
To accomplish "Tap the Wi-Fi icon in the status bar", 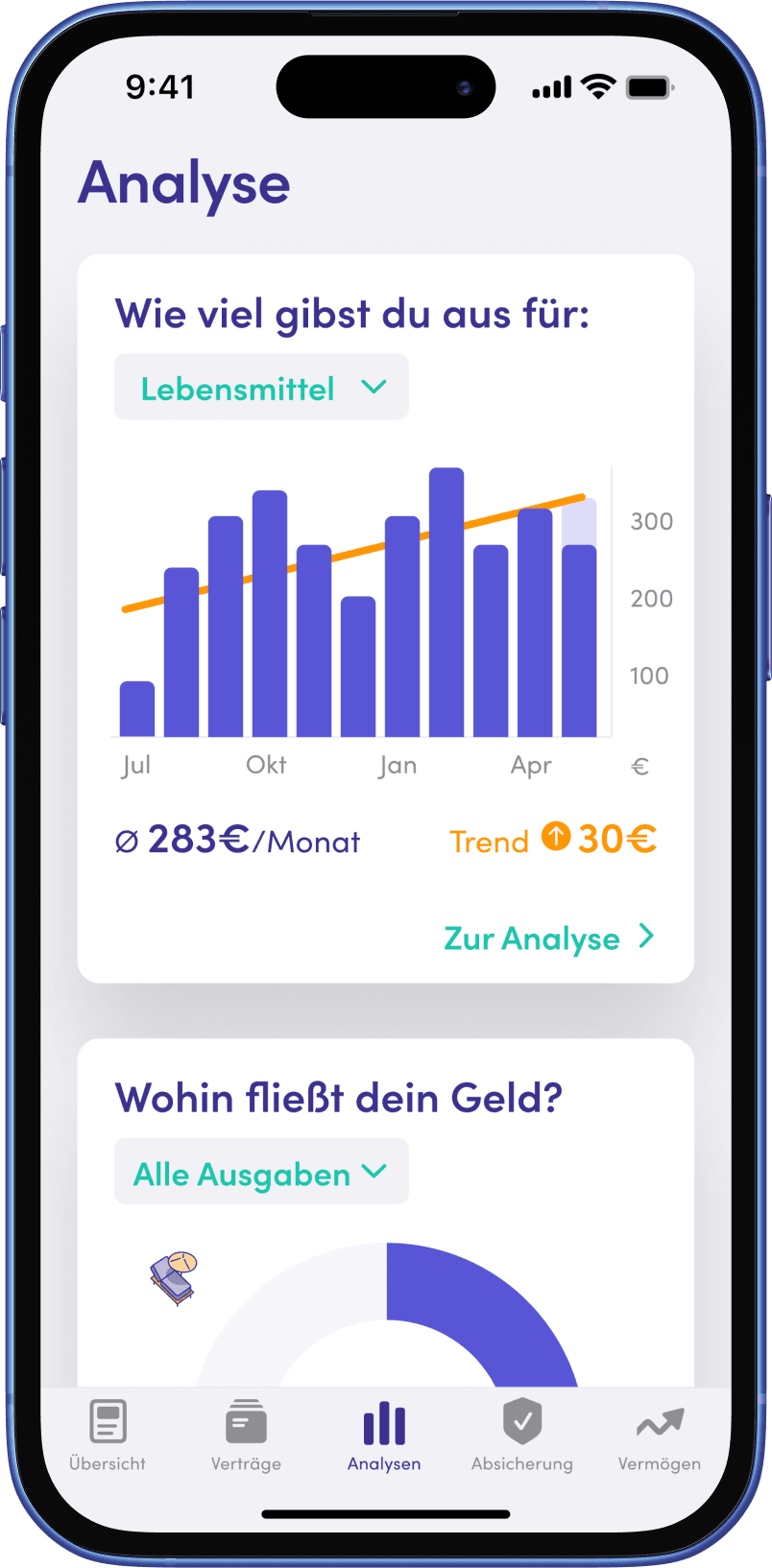I will point(598,86).
